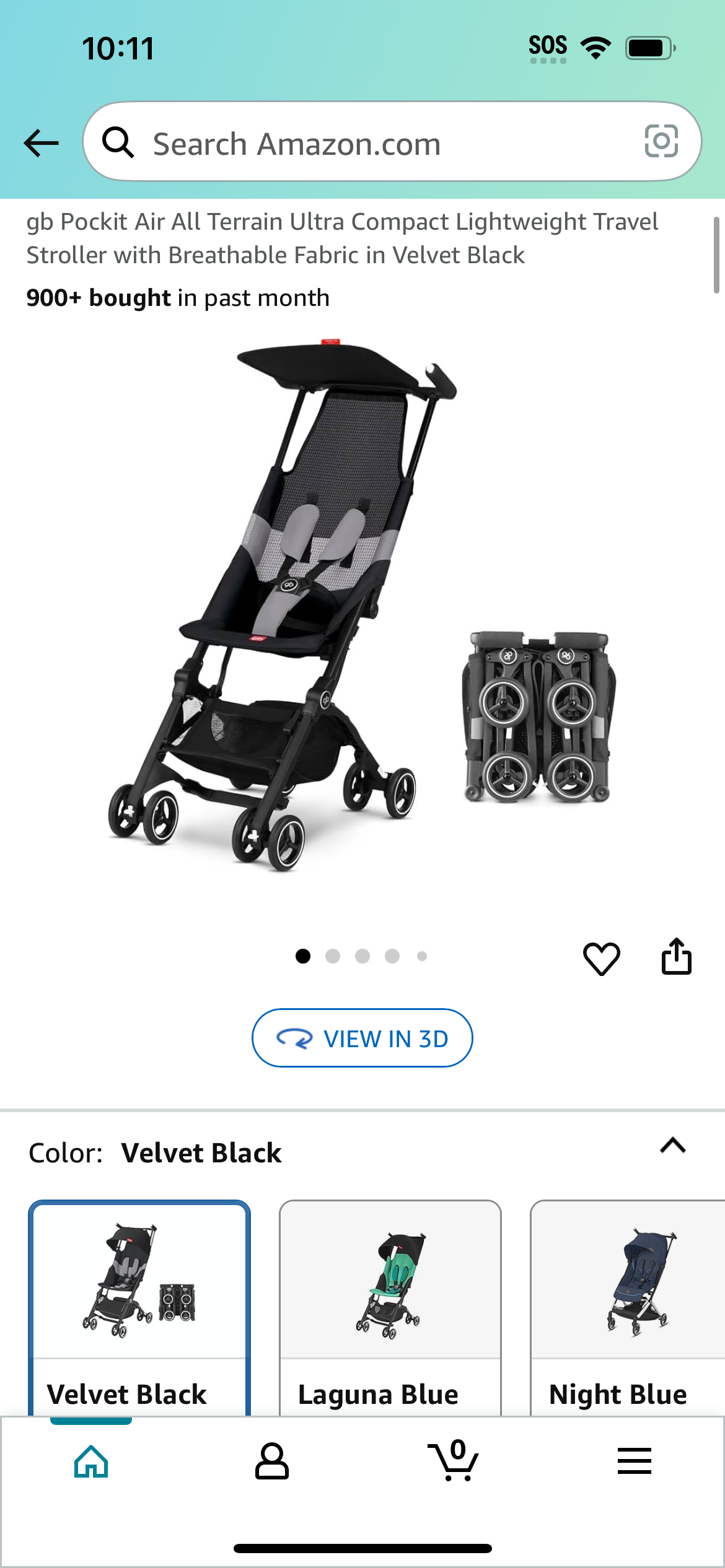Open the shopping cart
725x1568 pixels.
point(453,1460)
